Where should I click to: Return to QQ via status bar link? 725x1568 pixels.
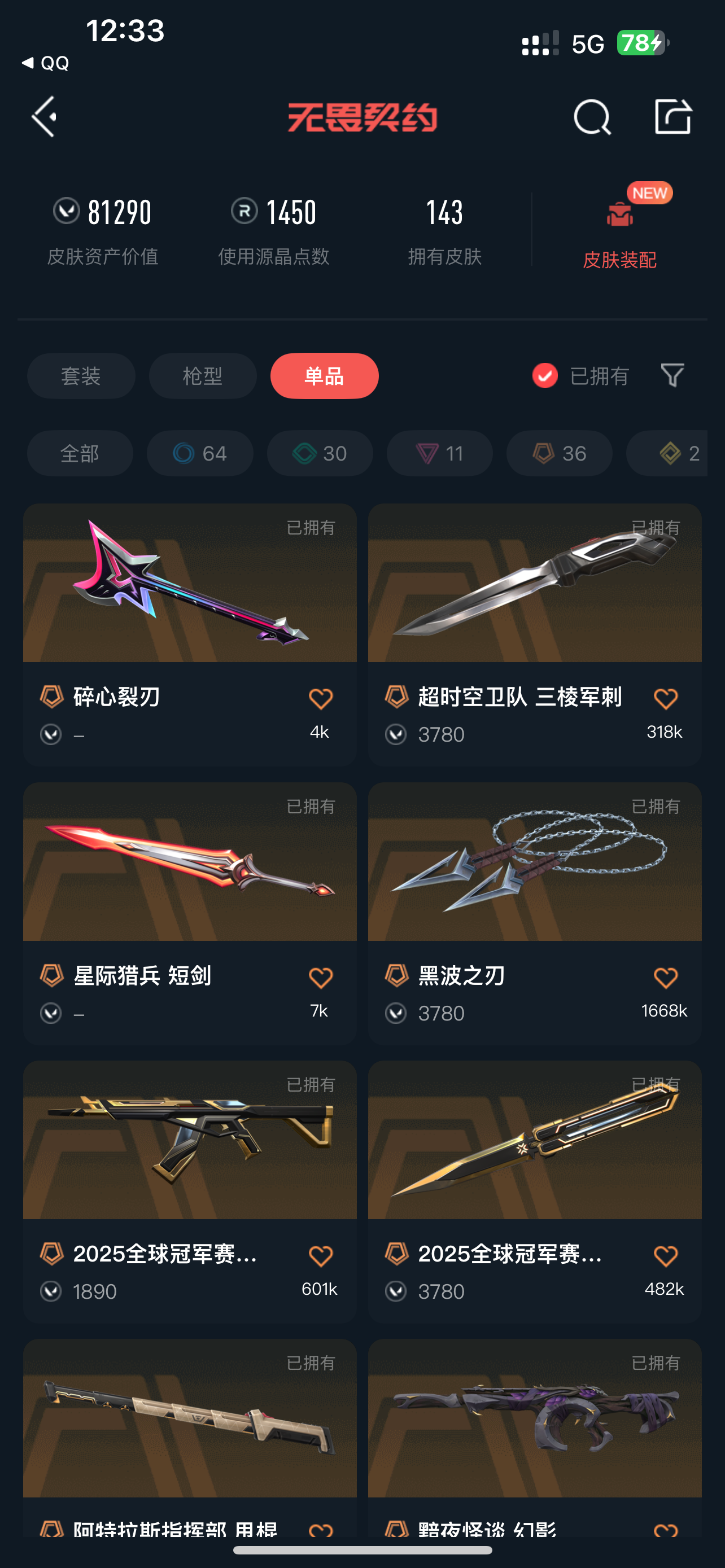[46, 63]
